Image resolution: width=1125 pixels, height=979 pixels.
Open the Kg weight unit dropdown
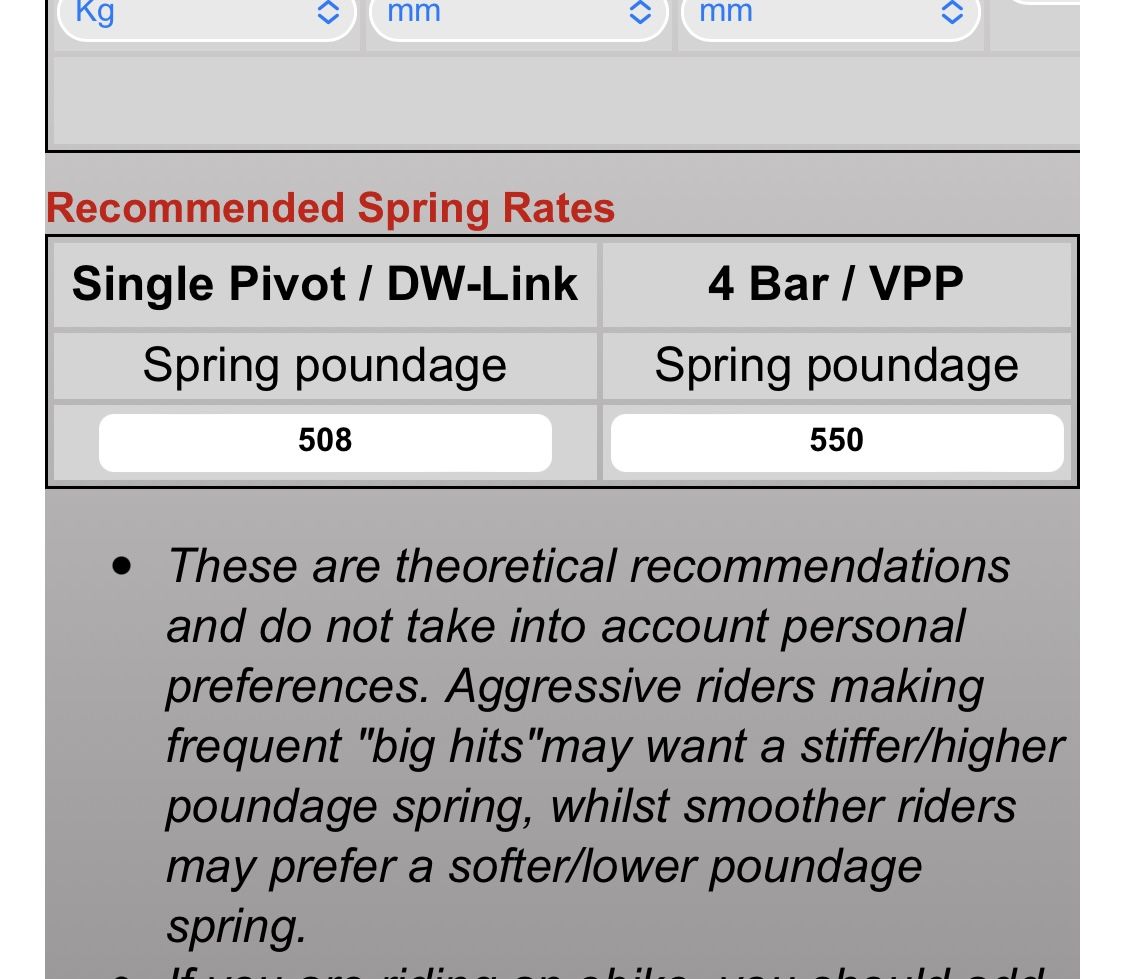(x=207, y=14)
